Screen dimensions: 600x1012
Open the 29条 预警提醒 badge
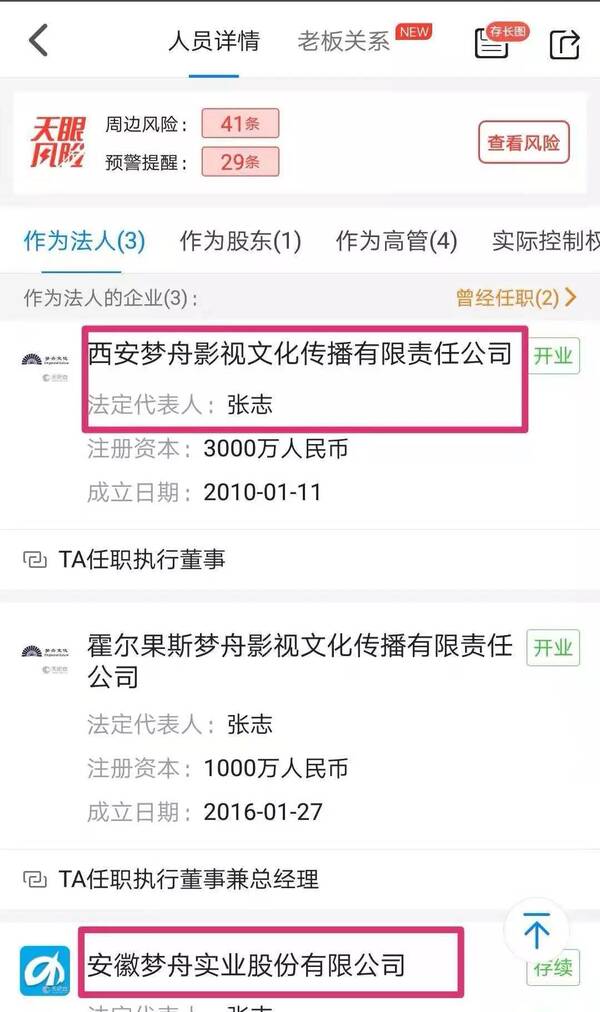(x=240, y=162)
